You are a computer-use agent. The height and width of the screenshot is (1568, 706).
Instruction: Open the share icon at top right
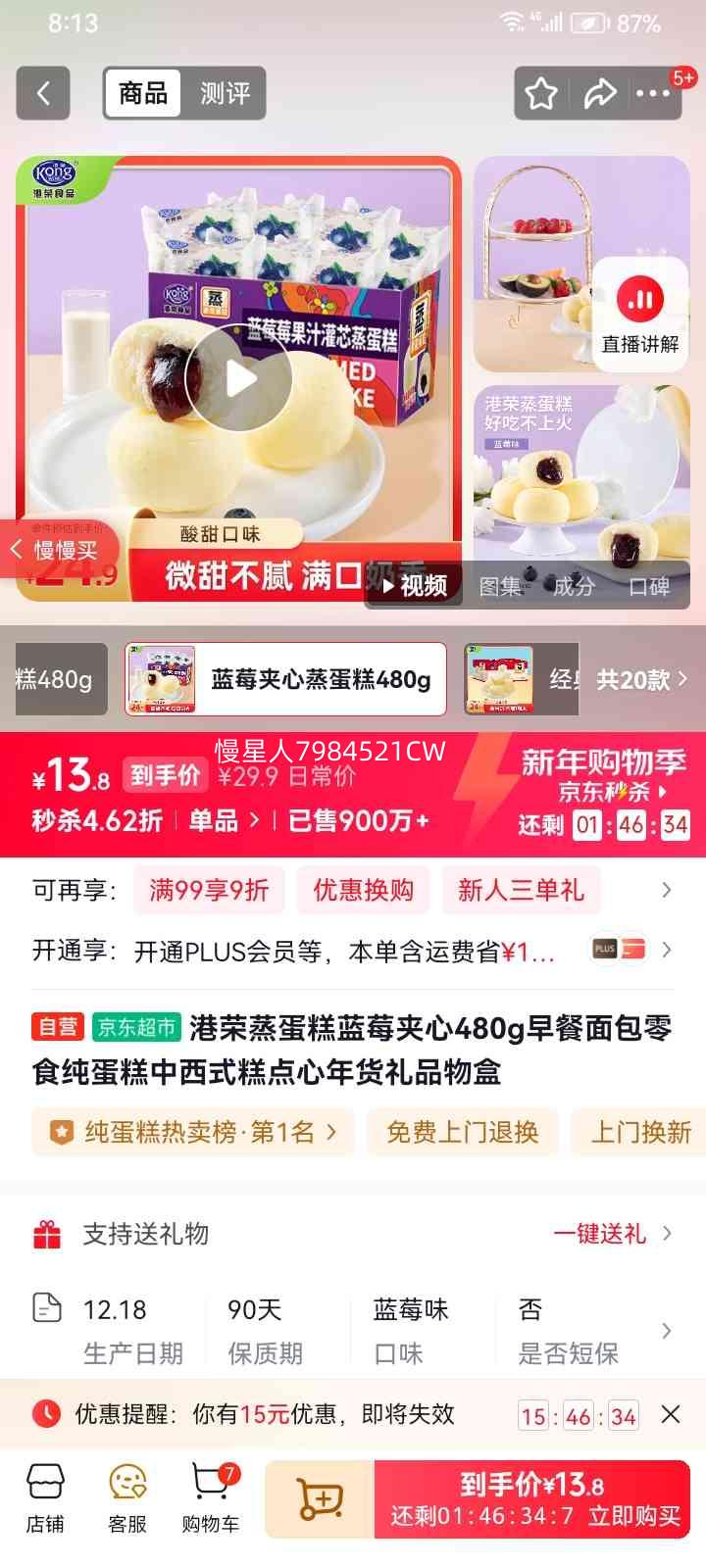point(598,93)
